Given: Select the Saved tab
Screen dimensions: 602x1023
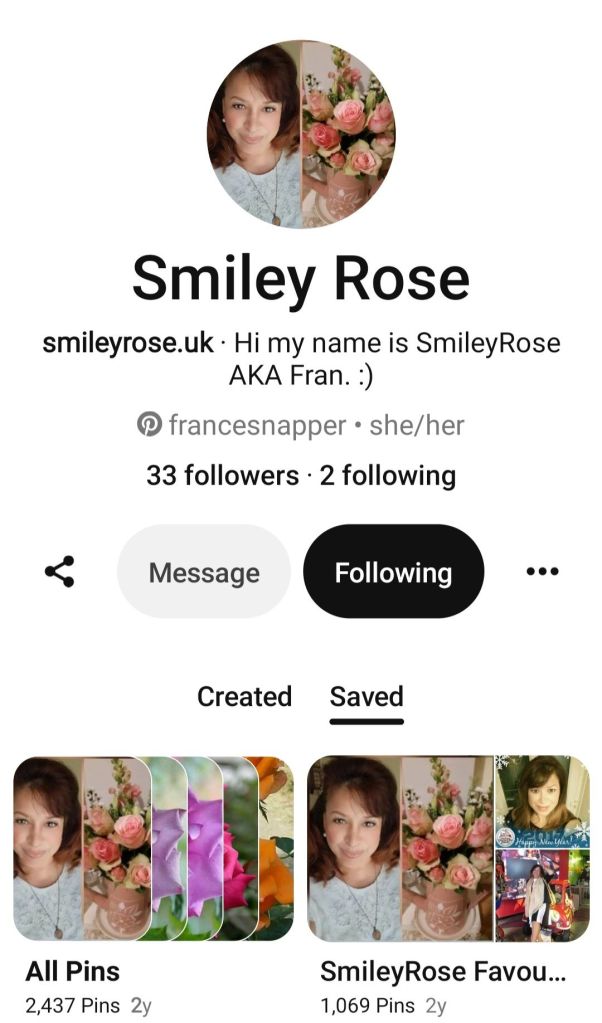Looking at the screenshot, I should point(366,697).
